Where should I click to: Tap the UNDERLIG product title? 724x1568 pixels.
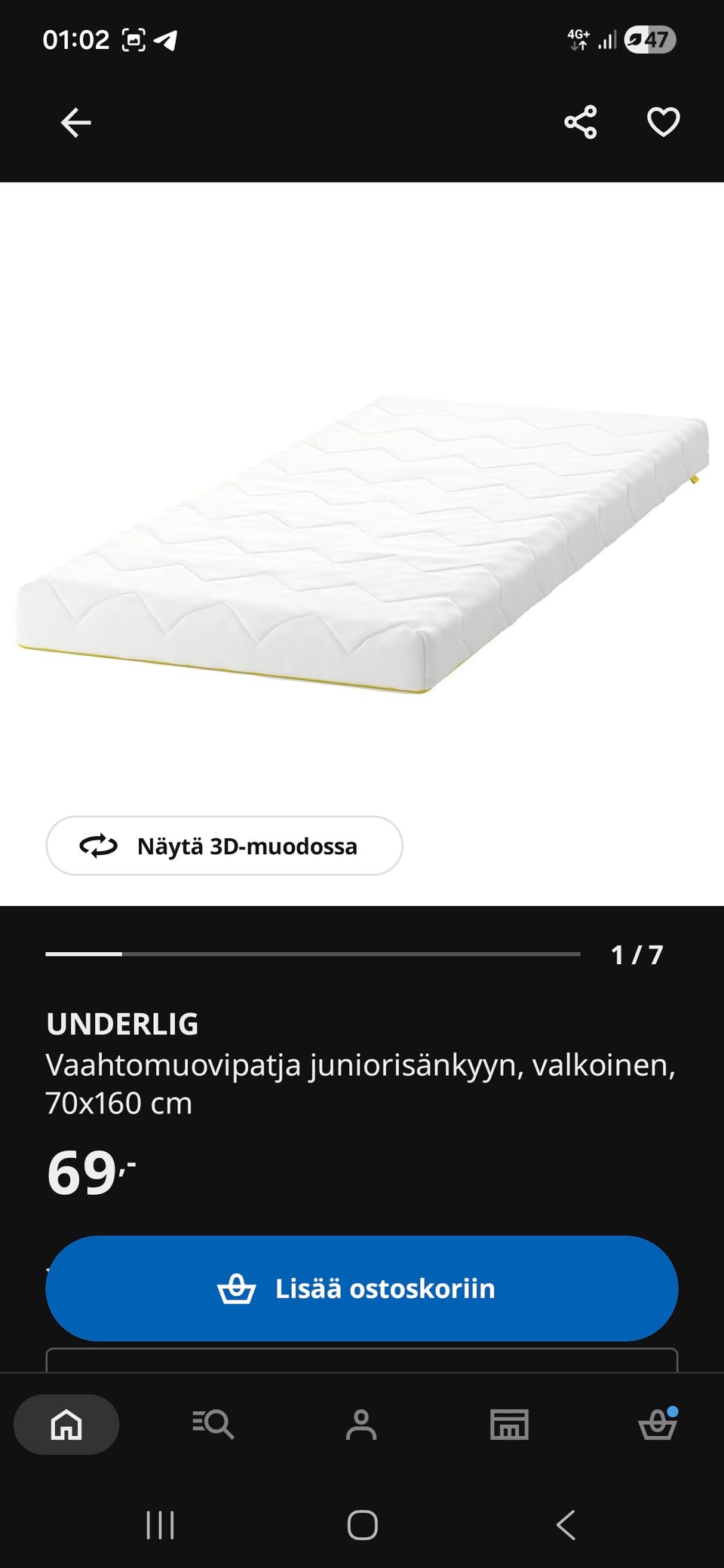(x=122, y=1024)
